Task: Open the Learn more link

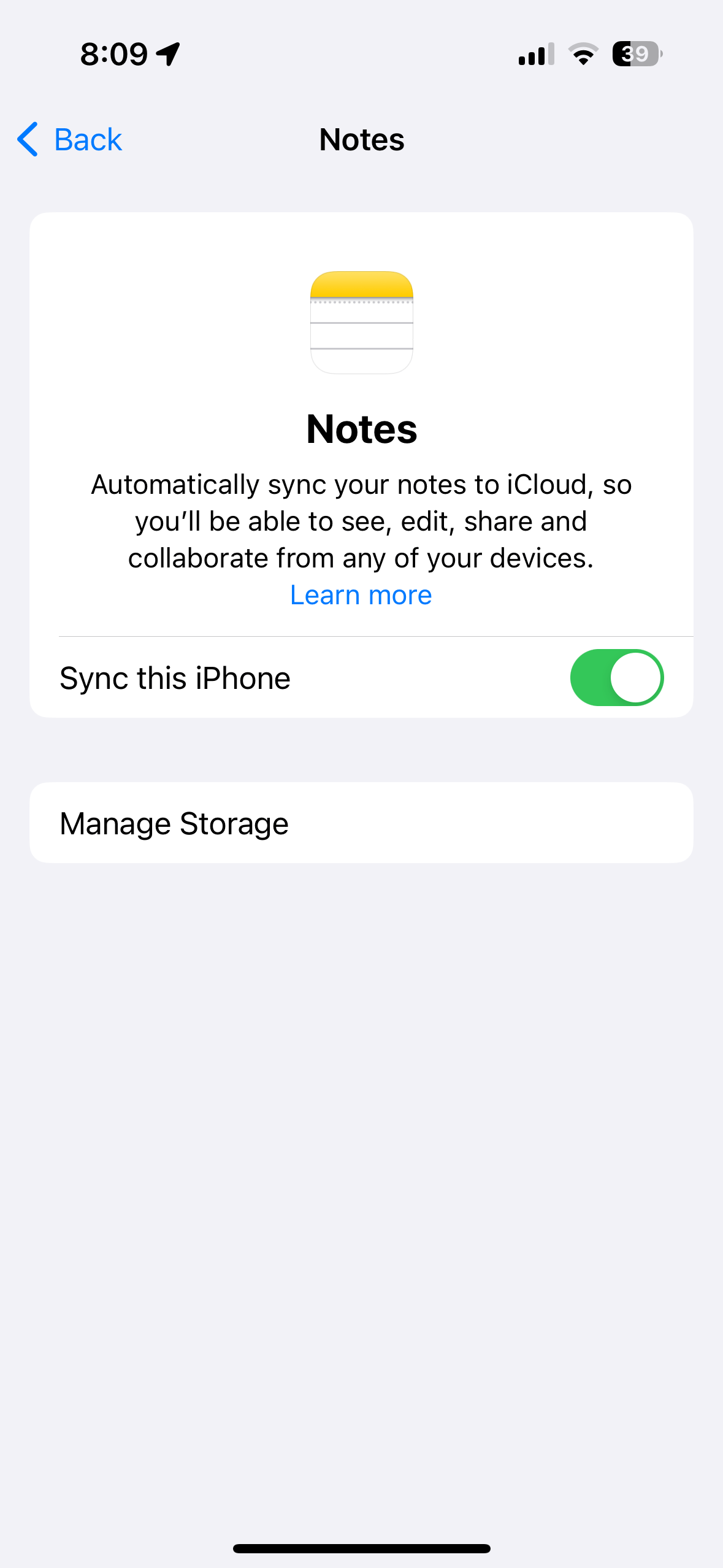Action: [361, 595]
